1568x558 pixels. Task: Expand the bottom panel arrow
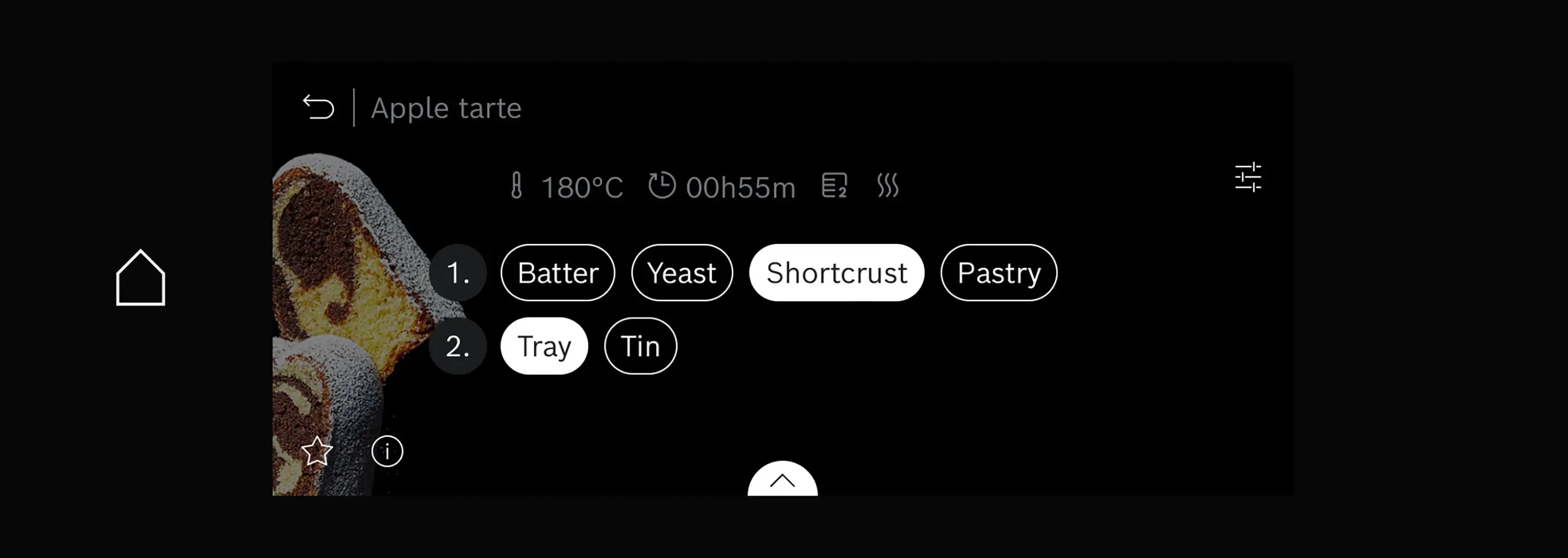point(782,481)
